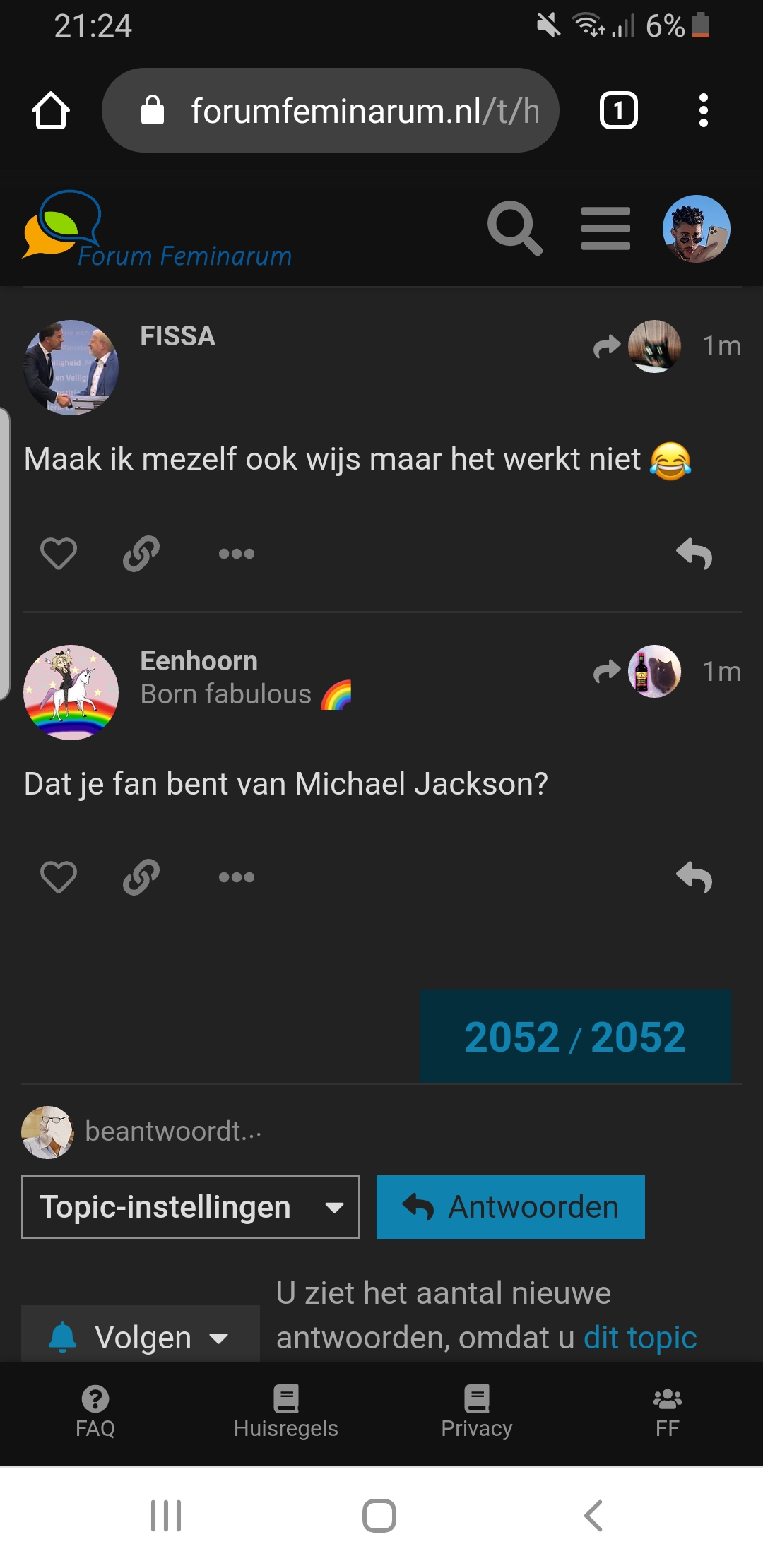The height and width of the screenshot is (1568, 763).
Task: Show more actions on FISSA's post
Action: [237, 554]
